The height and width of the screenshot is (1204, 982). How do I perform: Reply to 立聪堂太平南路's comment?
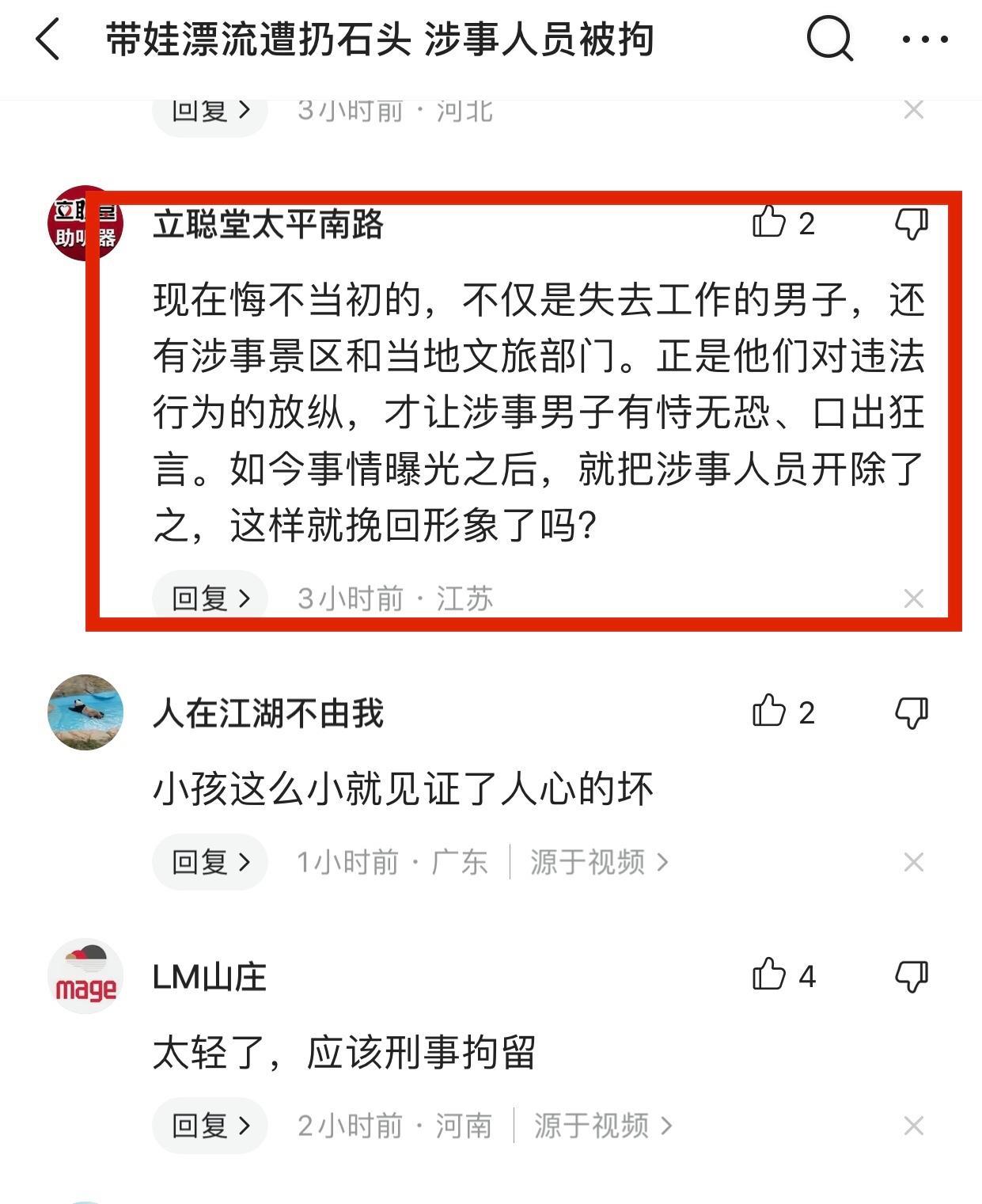[x=210, y=598]
